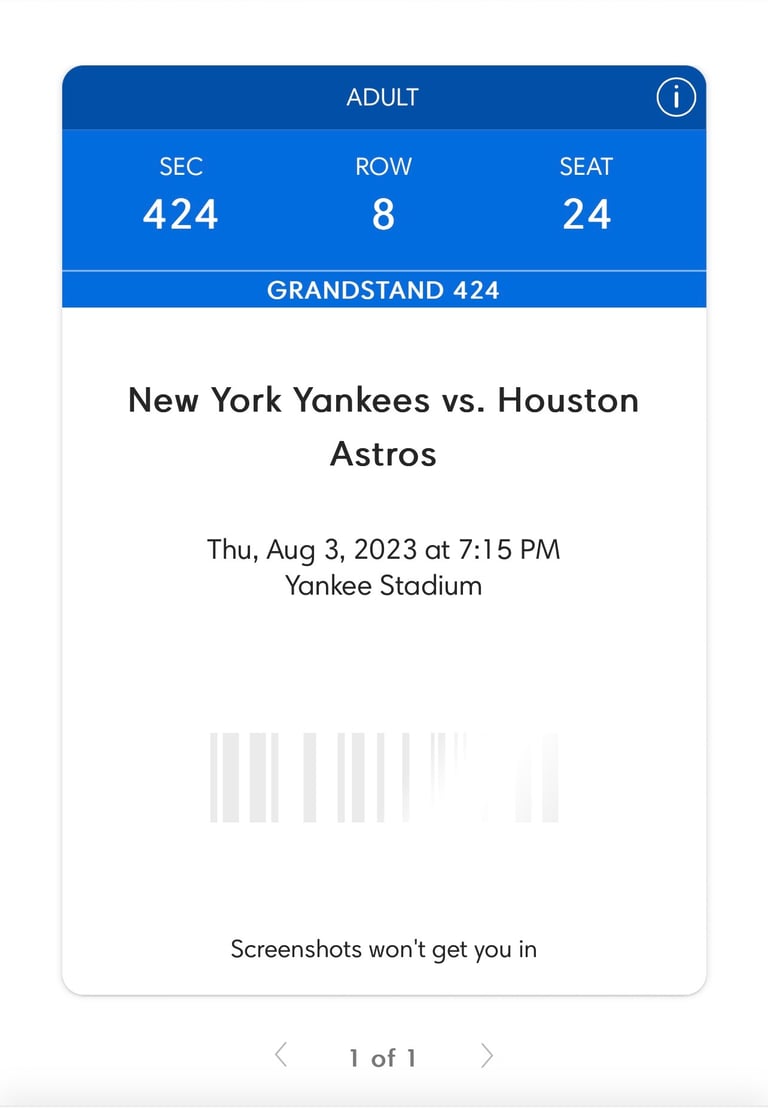Tap the '1 of 1' page indicator
The width and height of the screenshot is (768, 1111).
tap(383, 1056)
